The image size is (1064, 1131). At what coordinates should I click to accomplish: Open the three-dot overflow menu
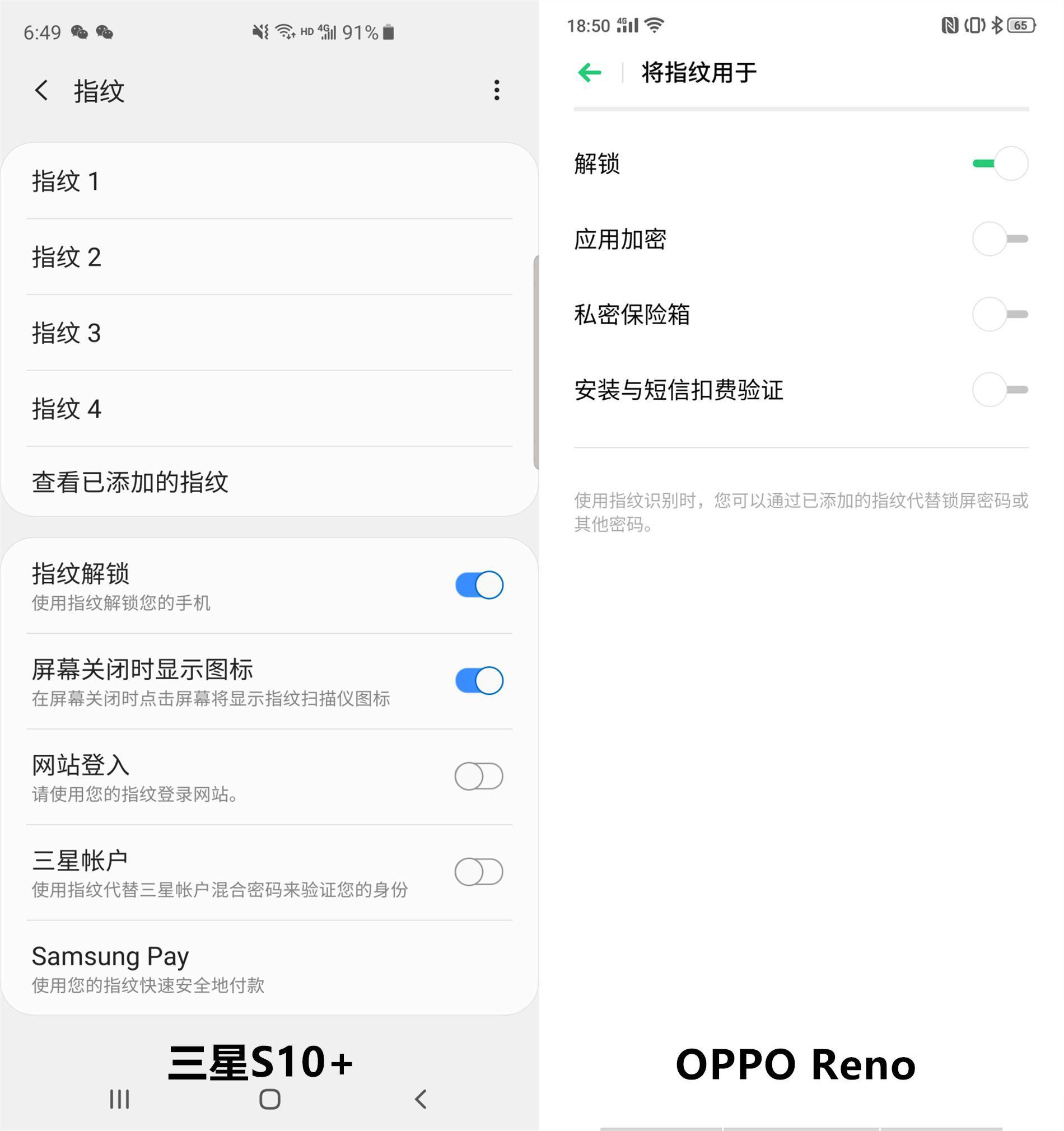[x=496, y=90]
